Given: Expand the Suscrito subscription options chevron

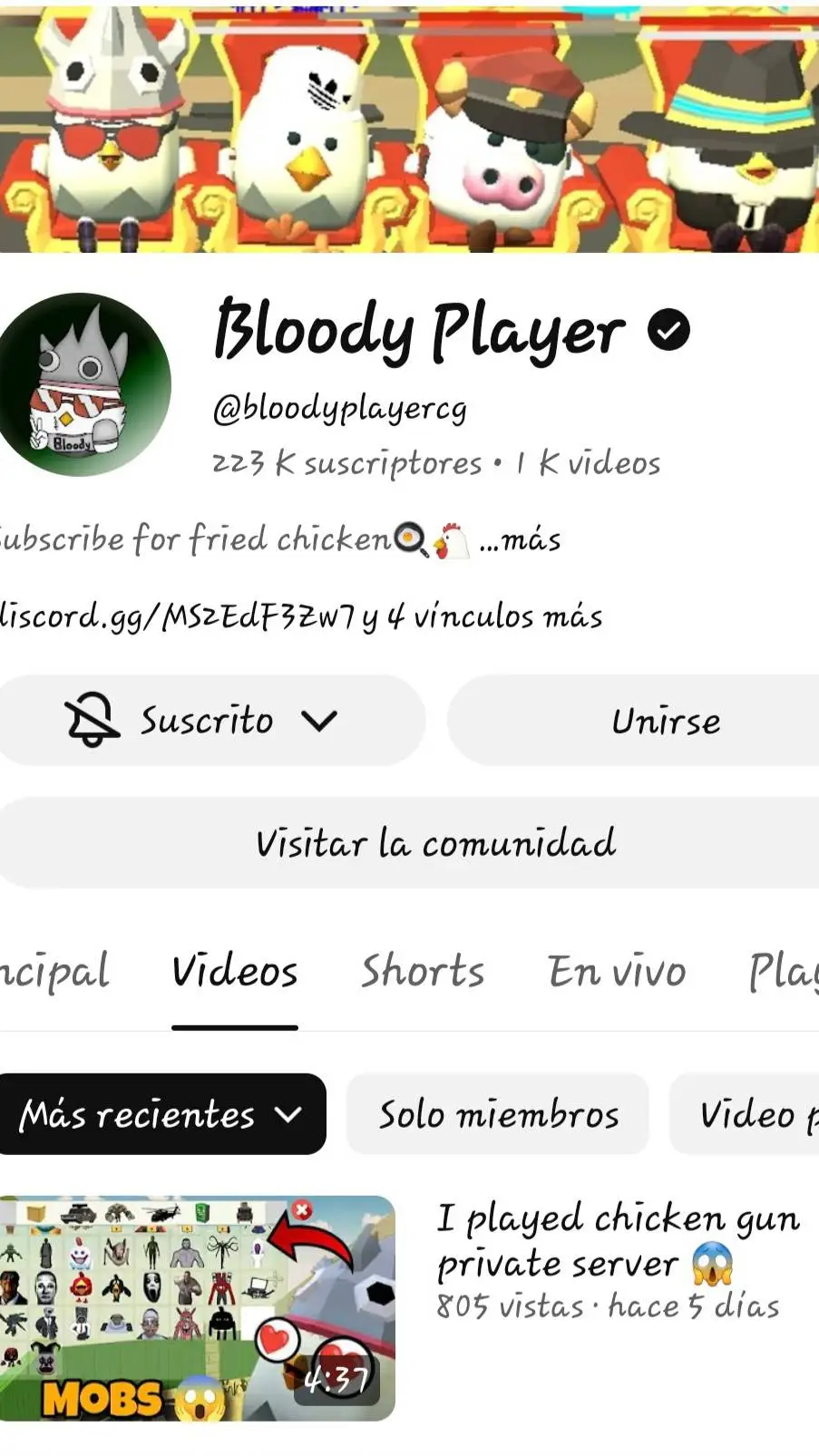Looking at the screenshot, I should point(318,720).
